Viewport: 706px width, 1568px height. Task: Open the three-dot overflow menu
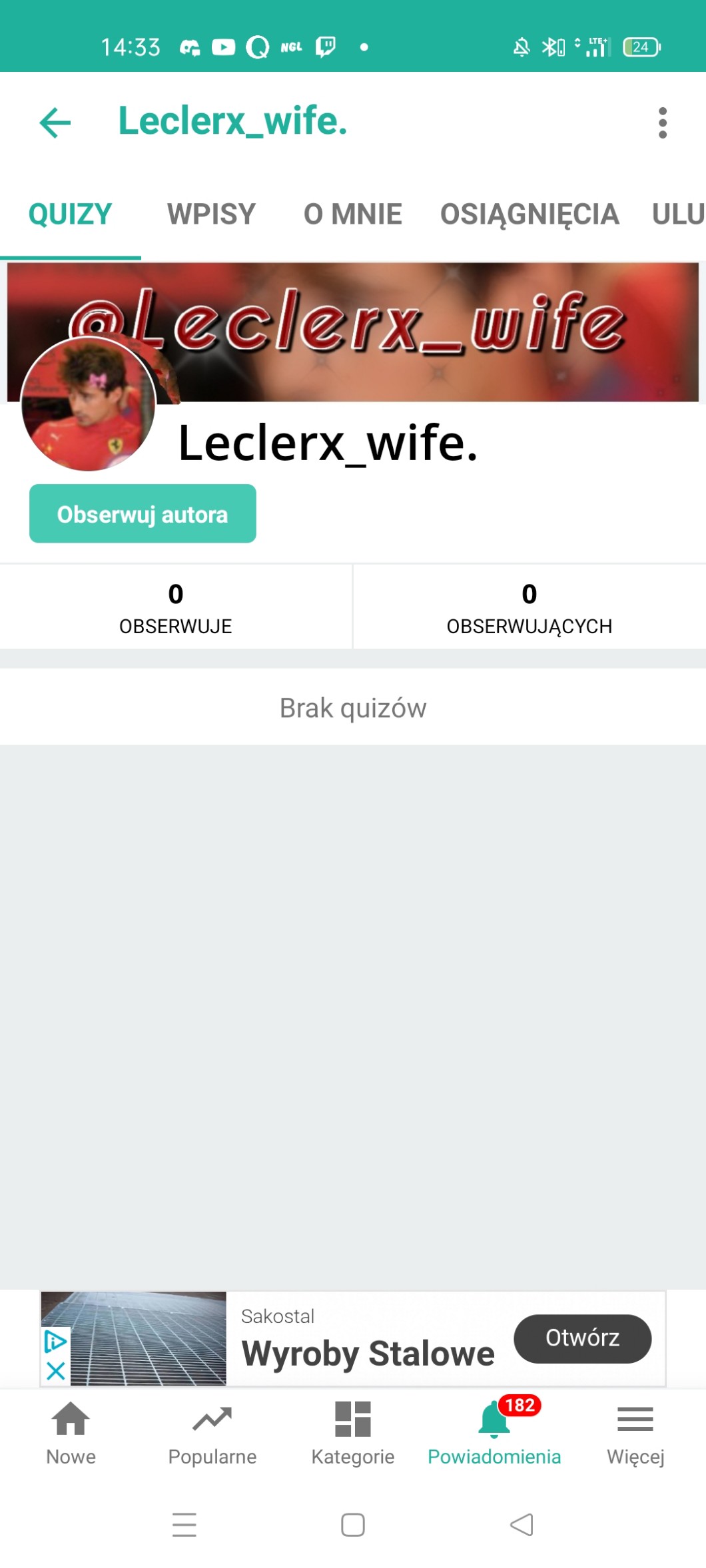tap(662, 123)
